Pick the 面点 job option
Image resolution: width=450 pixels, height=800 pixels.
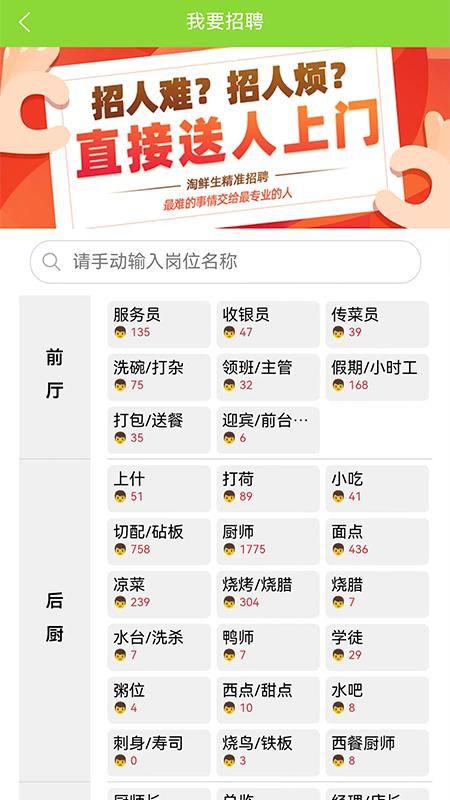[x=377, y=541]
